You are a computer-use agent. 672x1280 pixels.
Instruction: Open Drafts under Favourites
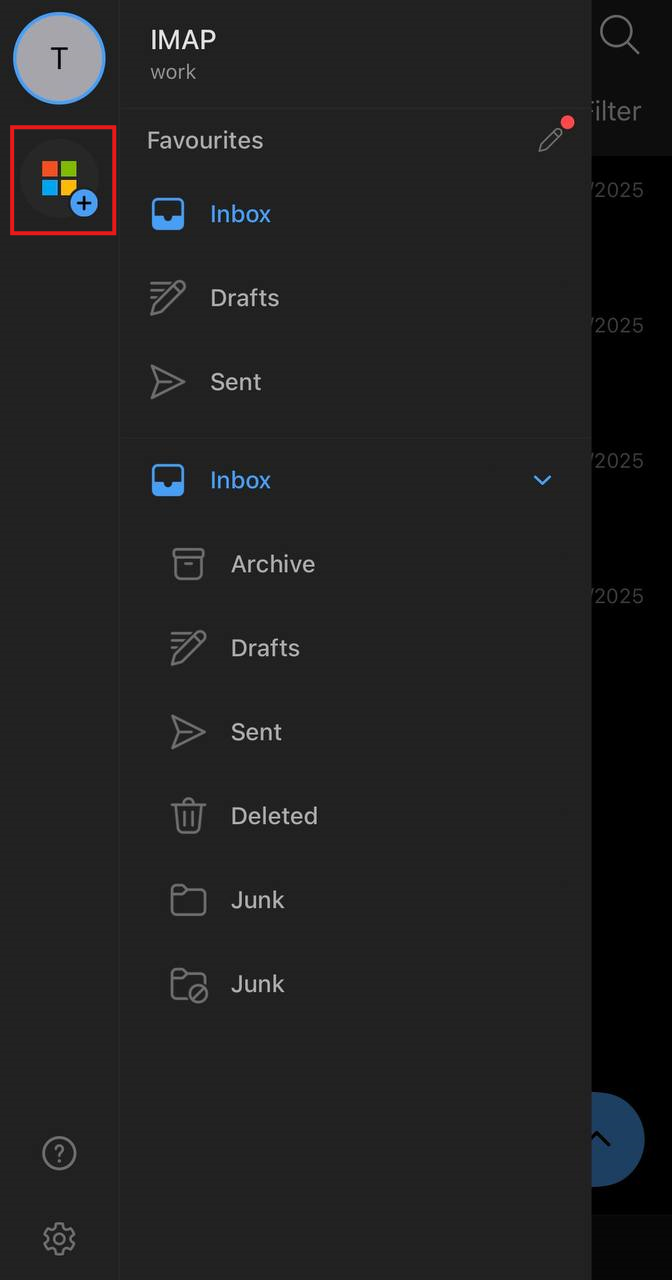point(244,298)
